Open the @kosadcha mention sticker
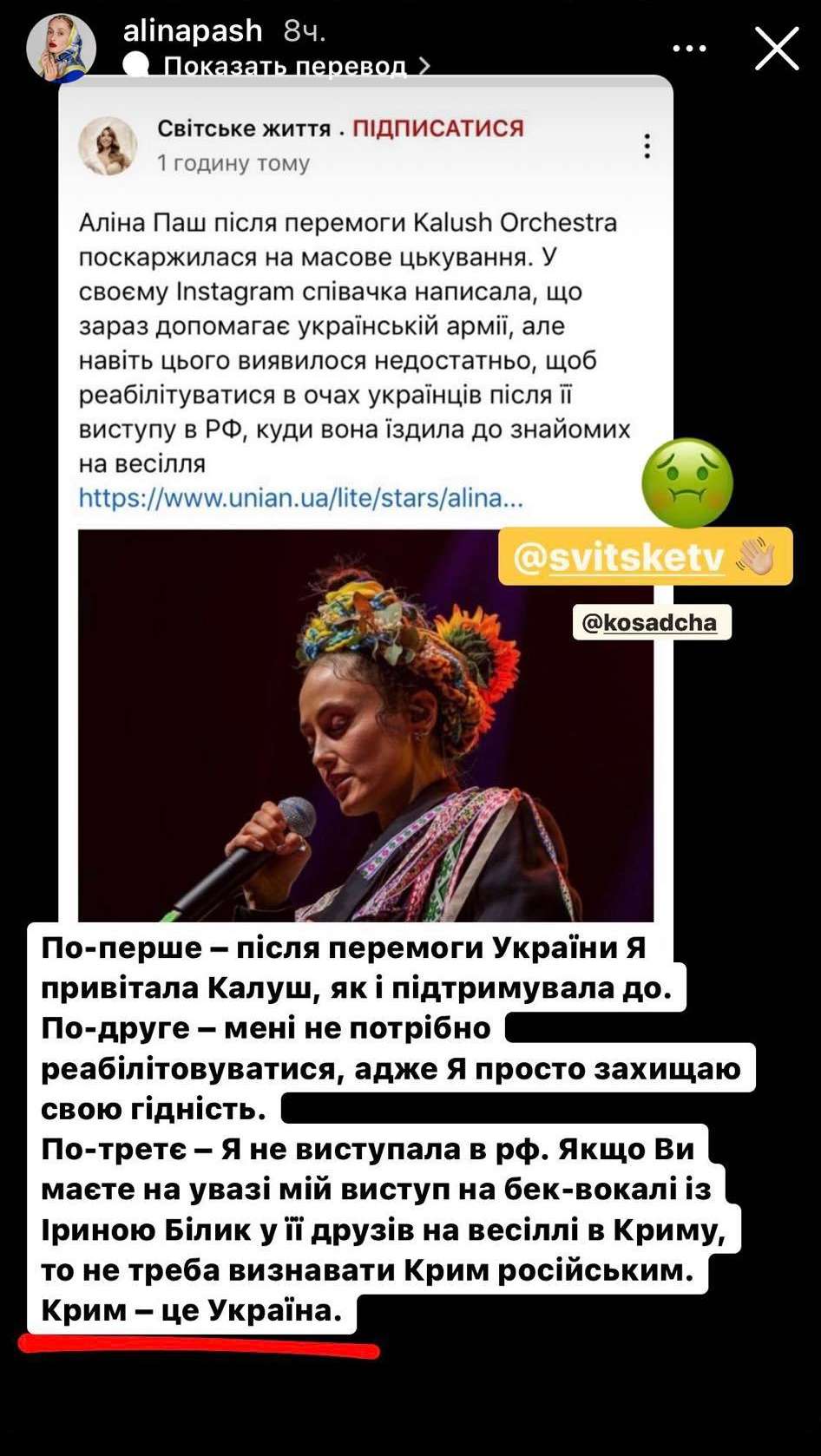The width and height of the screenshot is (821, 1456). pyautogui.click(x=651, y=622)
